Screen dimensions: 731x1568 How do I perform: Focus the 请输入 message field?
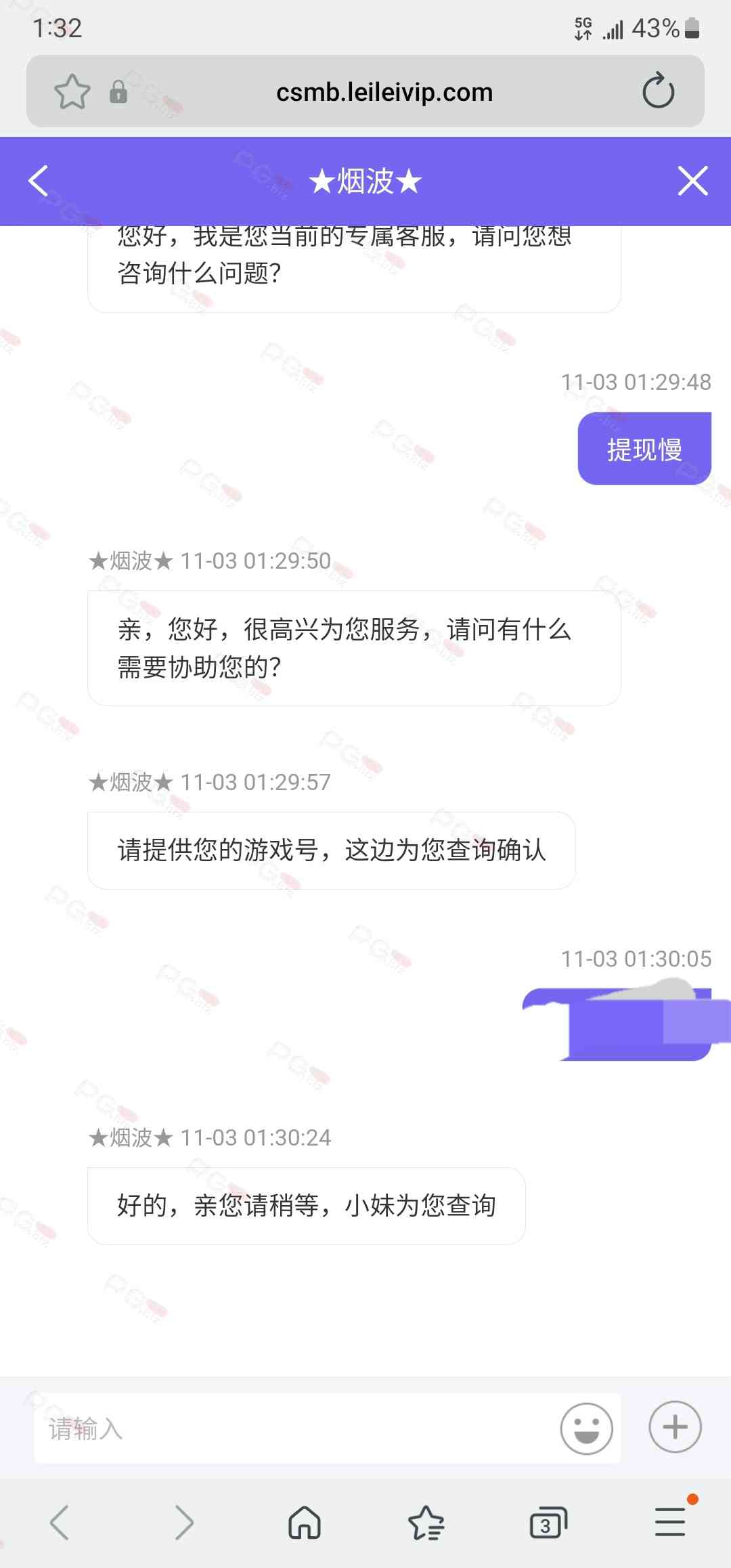tap(291, 1429)
